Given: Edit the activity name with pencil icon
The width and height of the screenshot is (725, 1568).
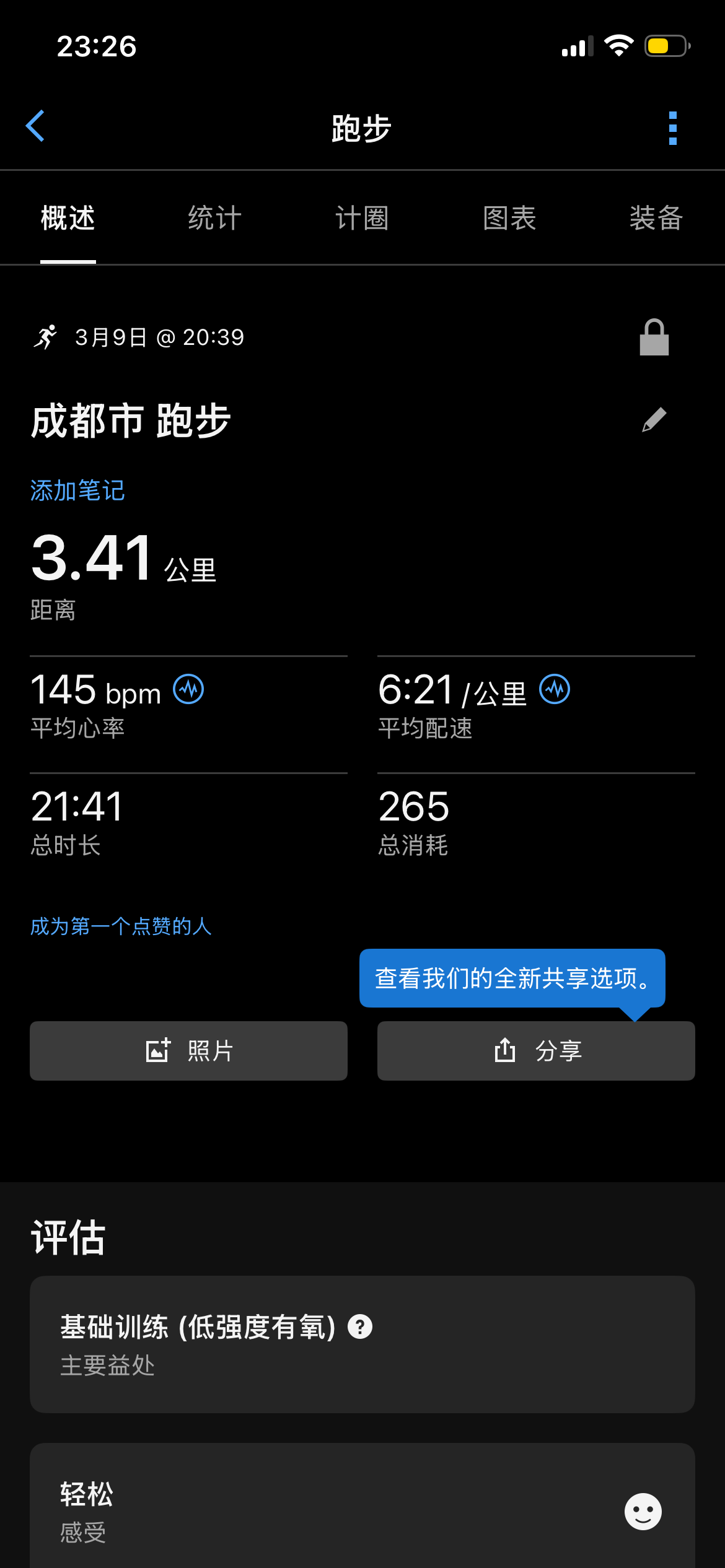Looking at the screenshot, I should pyautogui.click(x=654, y=420).
